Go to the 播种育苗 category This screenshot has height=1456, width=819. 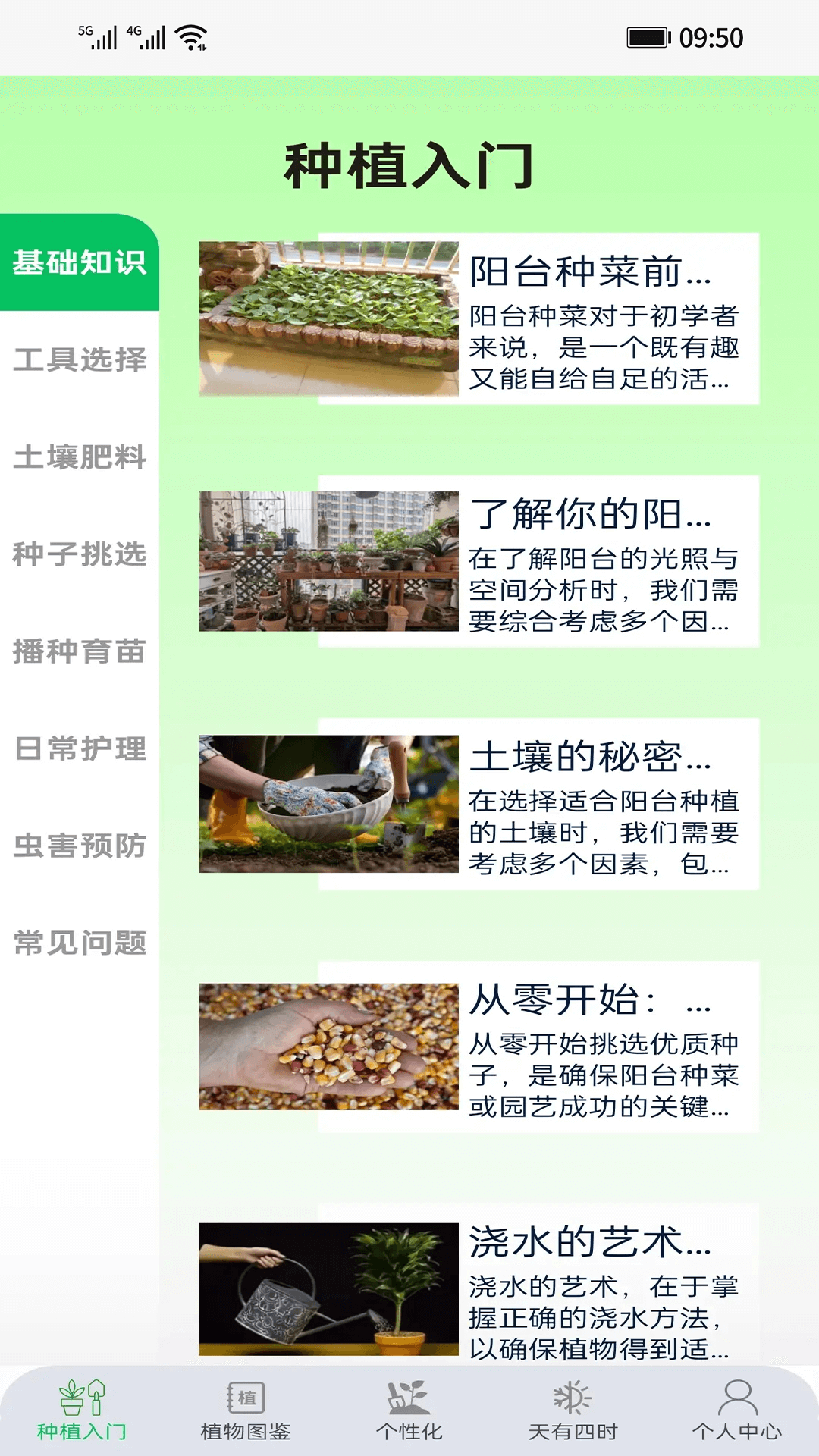click(80, 651)
